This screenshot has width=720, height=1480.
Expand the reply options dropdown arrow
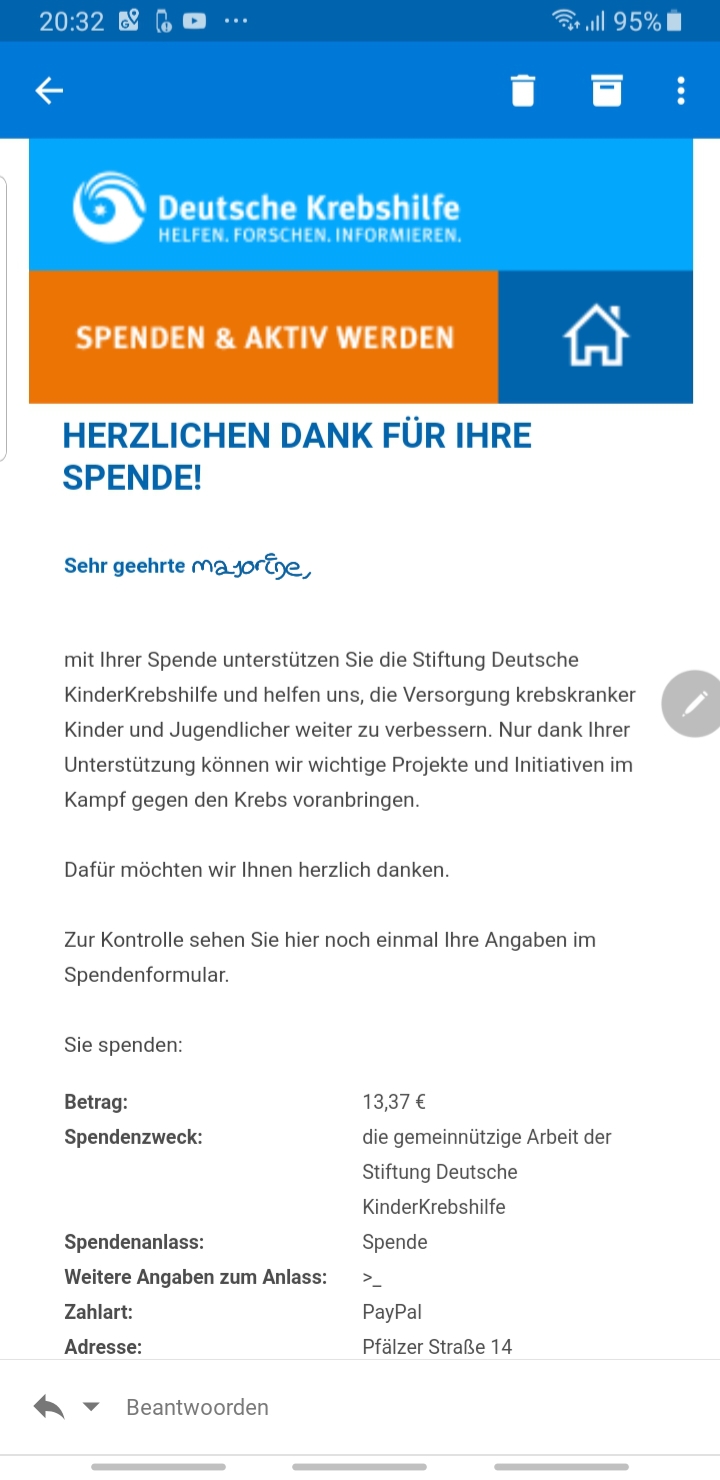point(91,1407)
